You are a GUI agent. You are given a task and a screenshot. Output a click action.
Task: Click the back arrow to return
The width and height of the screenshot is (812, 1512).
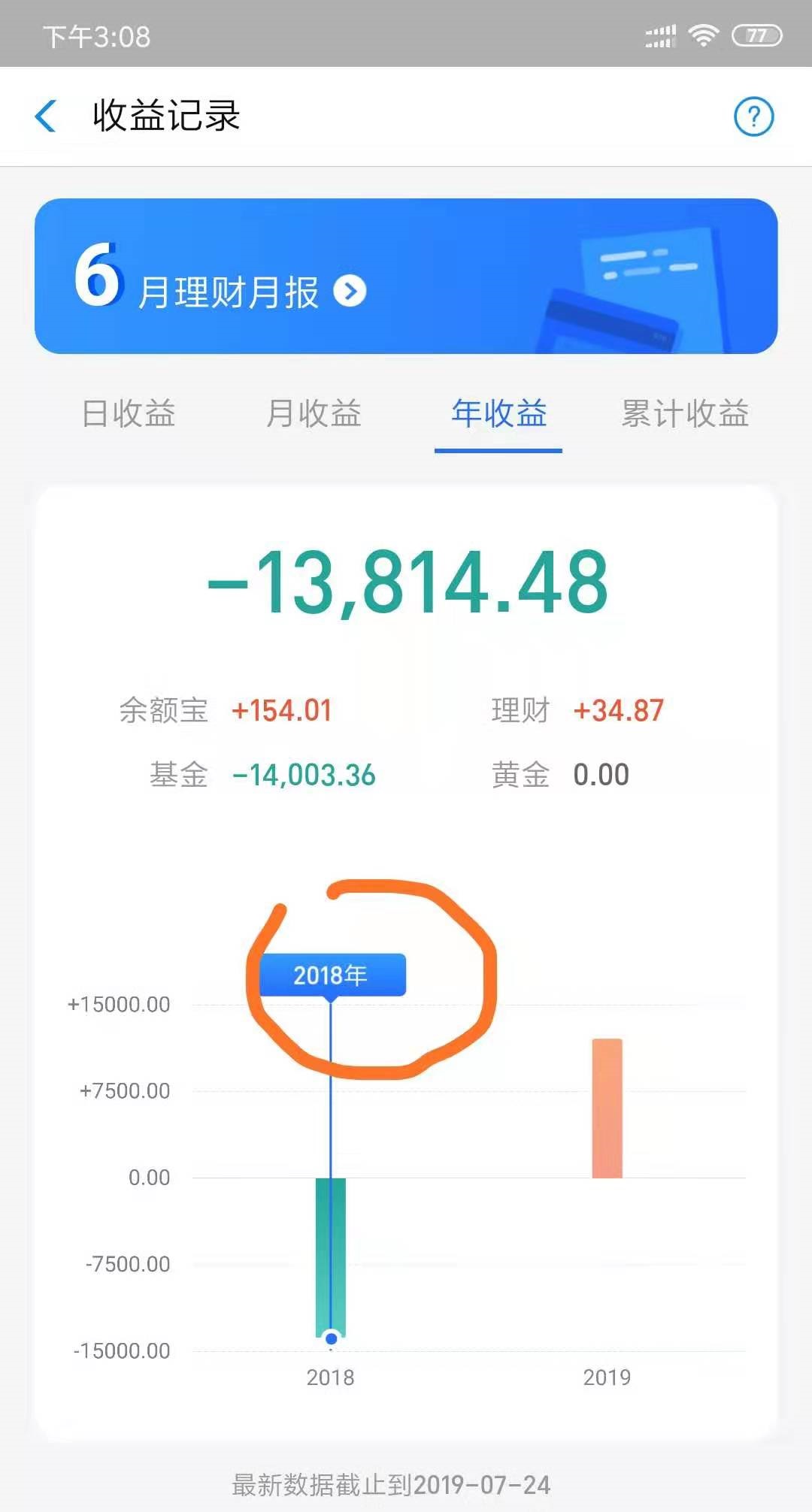(x=45, y=116)
